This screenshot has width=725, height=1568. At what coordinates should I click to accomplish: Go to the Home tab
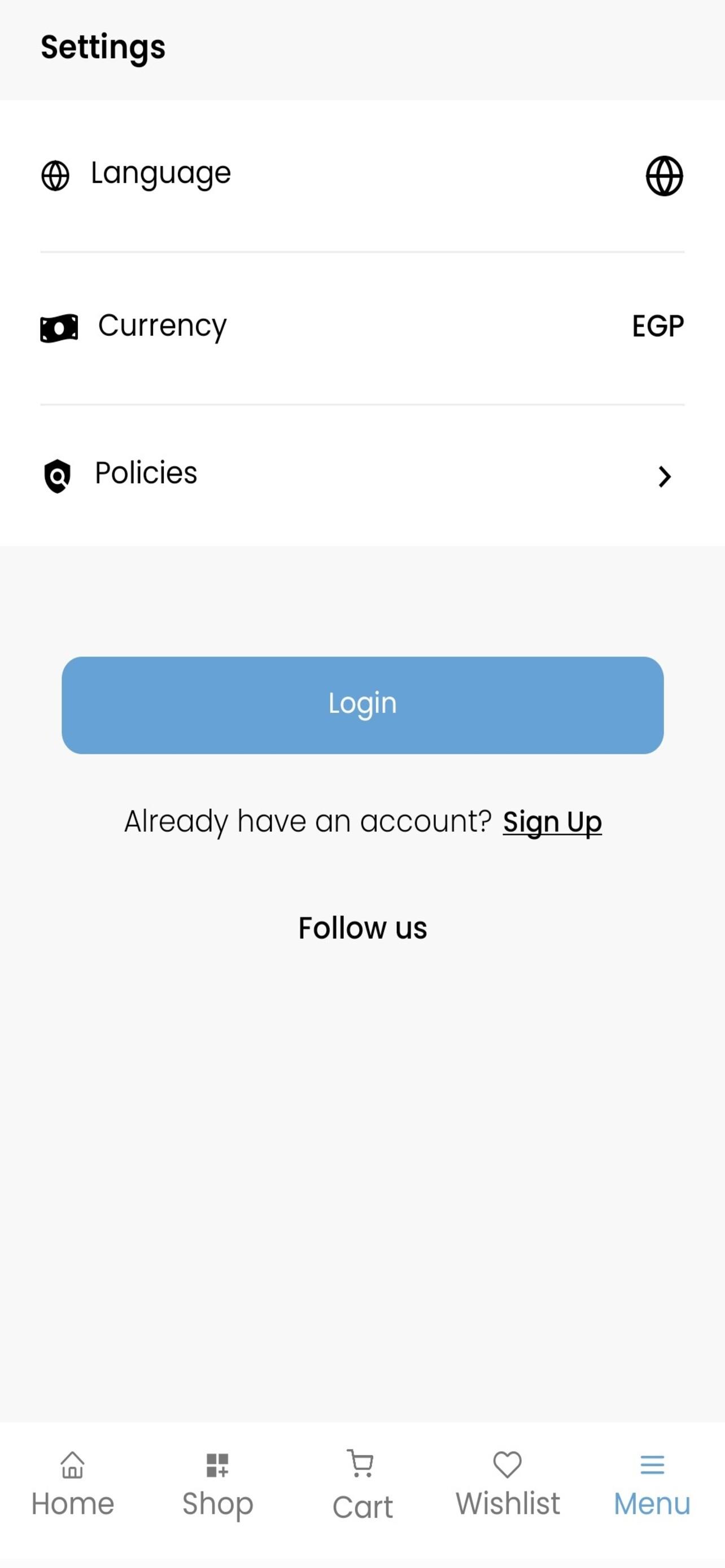click(x=72, y=1484)
